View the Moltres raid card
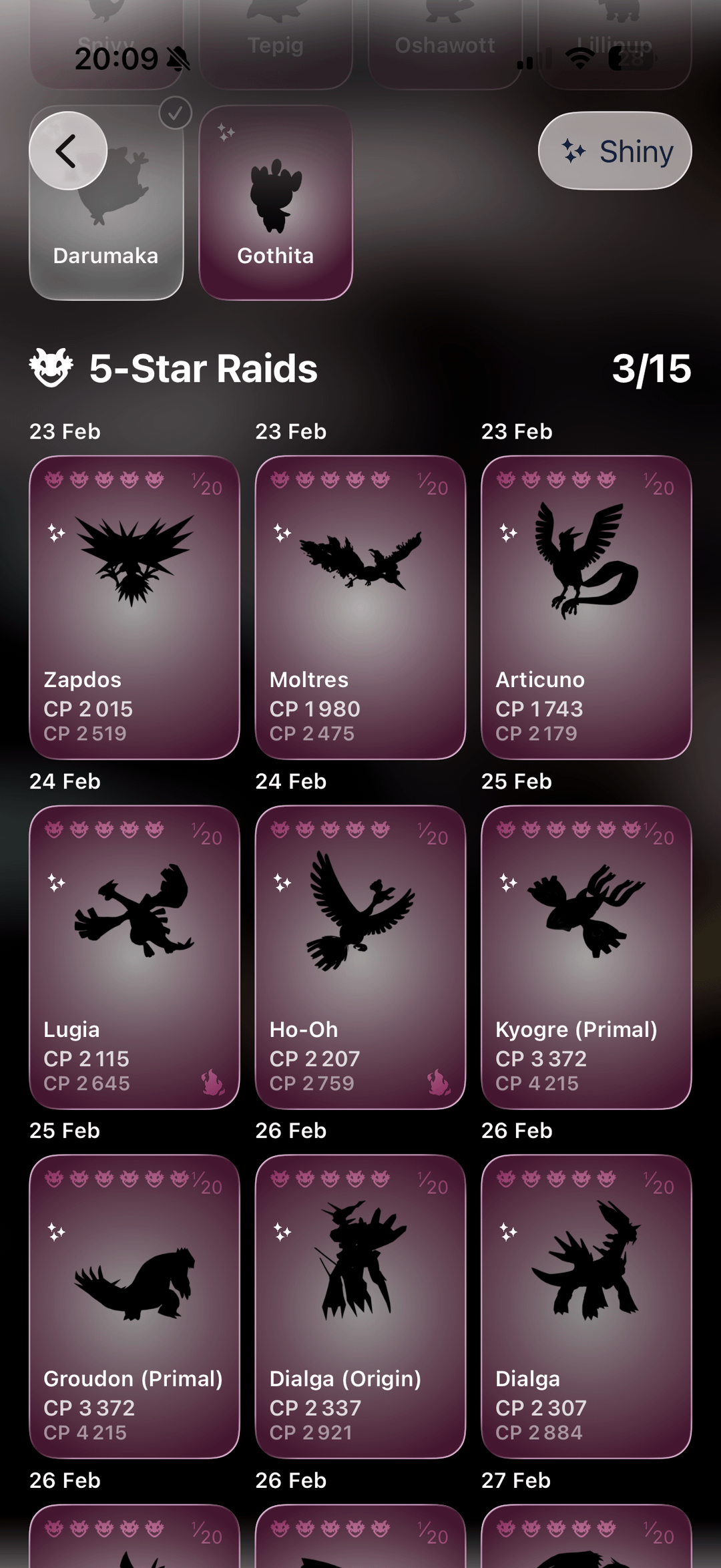Viewport: 721px width, 1568px height. [x=360, y=607]
